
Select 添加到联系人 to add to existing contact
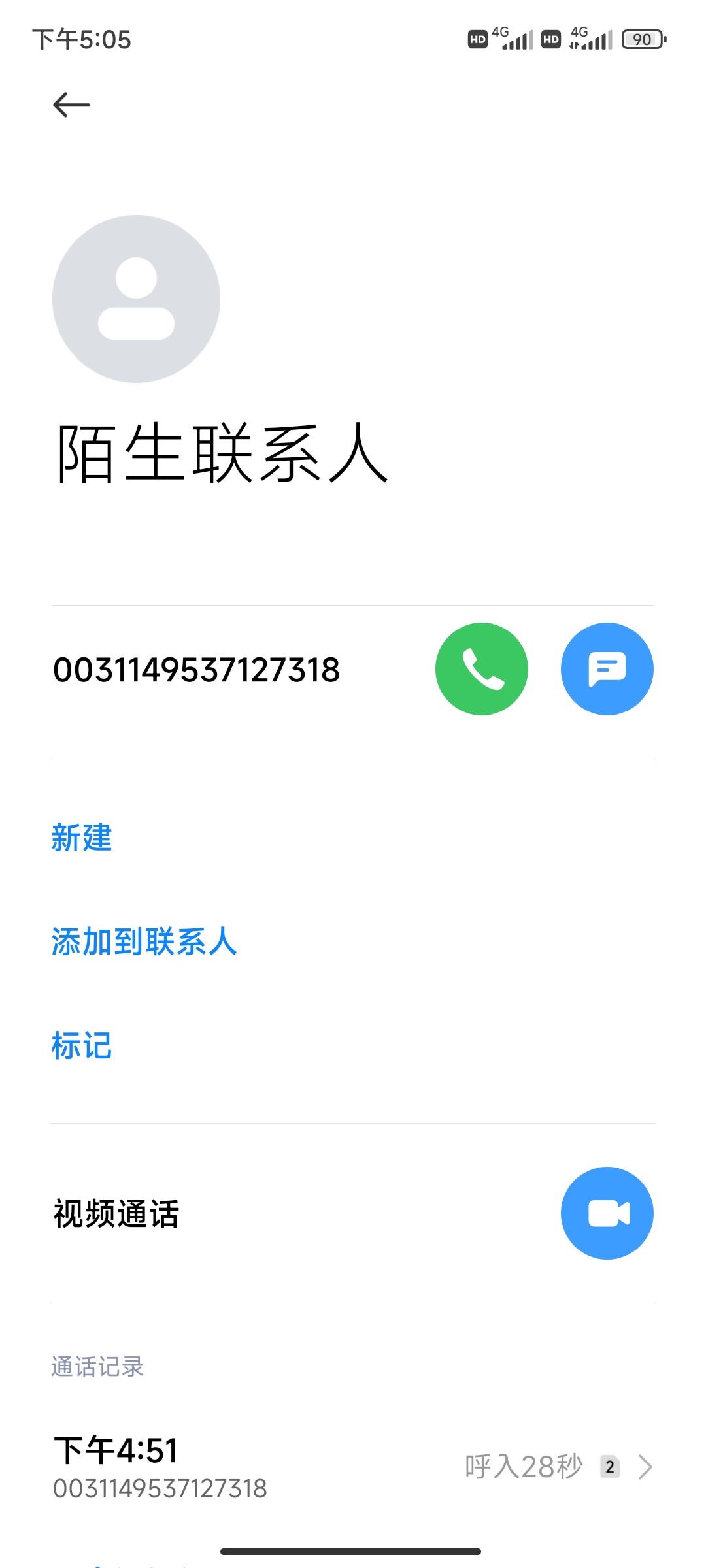tap(144, 941)
